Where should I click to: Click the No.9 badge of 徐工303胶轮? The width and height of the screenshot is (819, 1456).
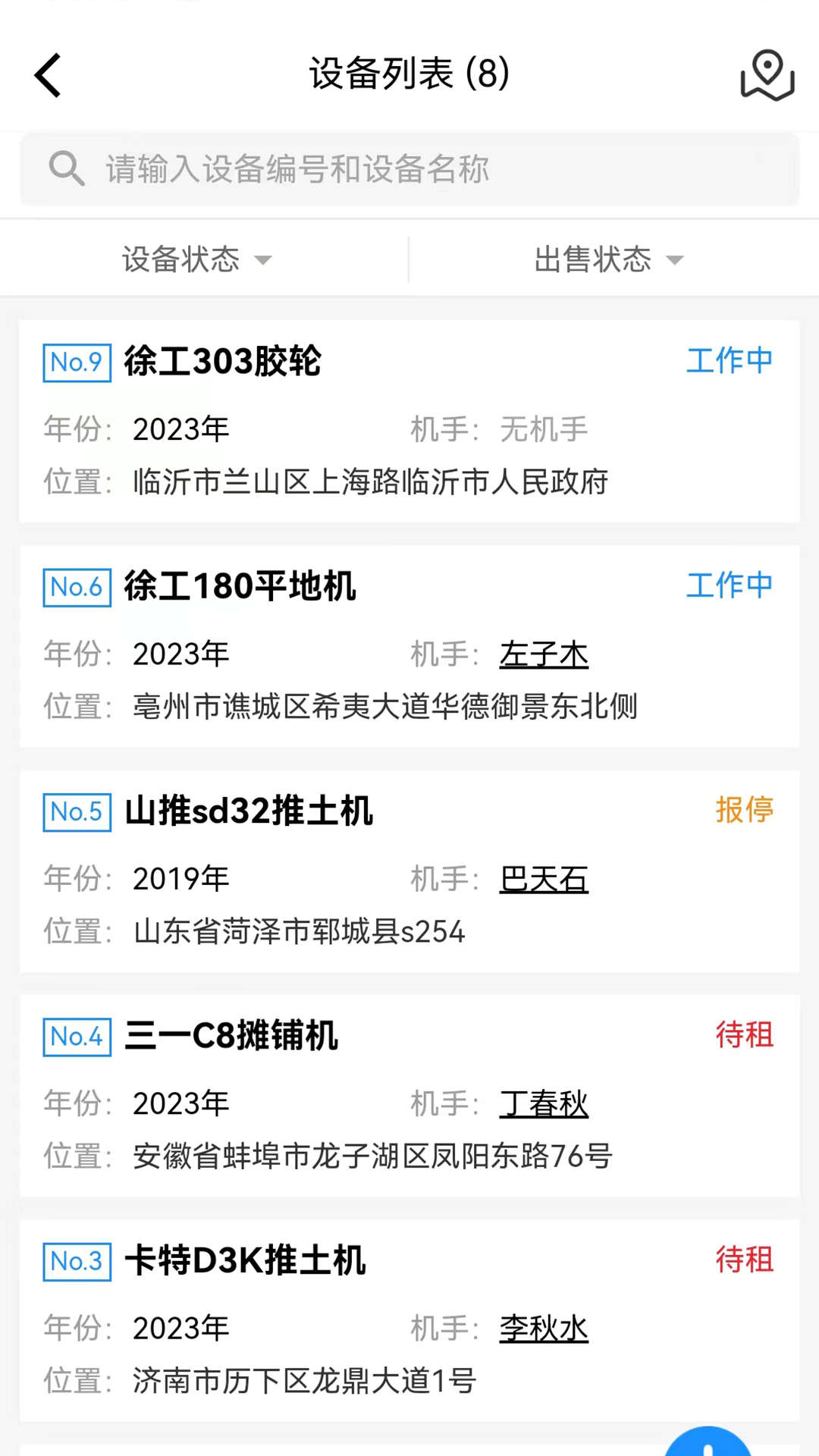coord(76,362)
